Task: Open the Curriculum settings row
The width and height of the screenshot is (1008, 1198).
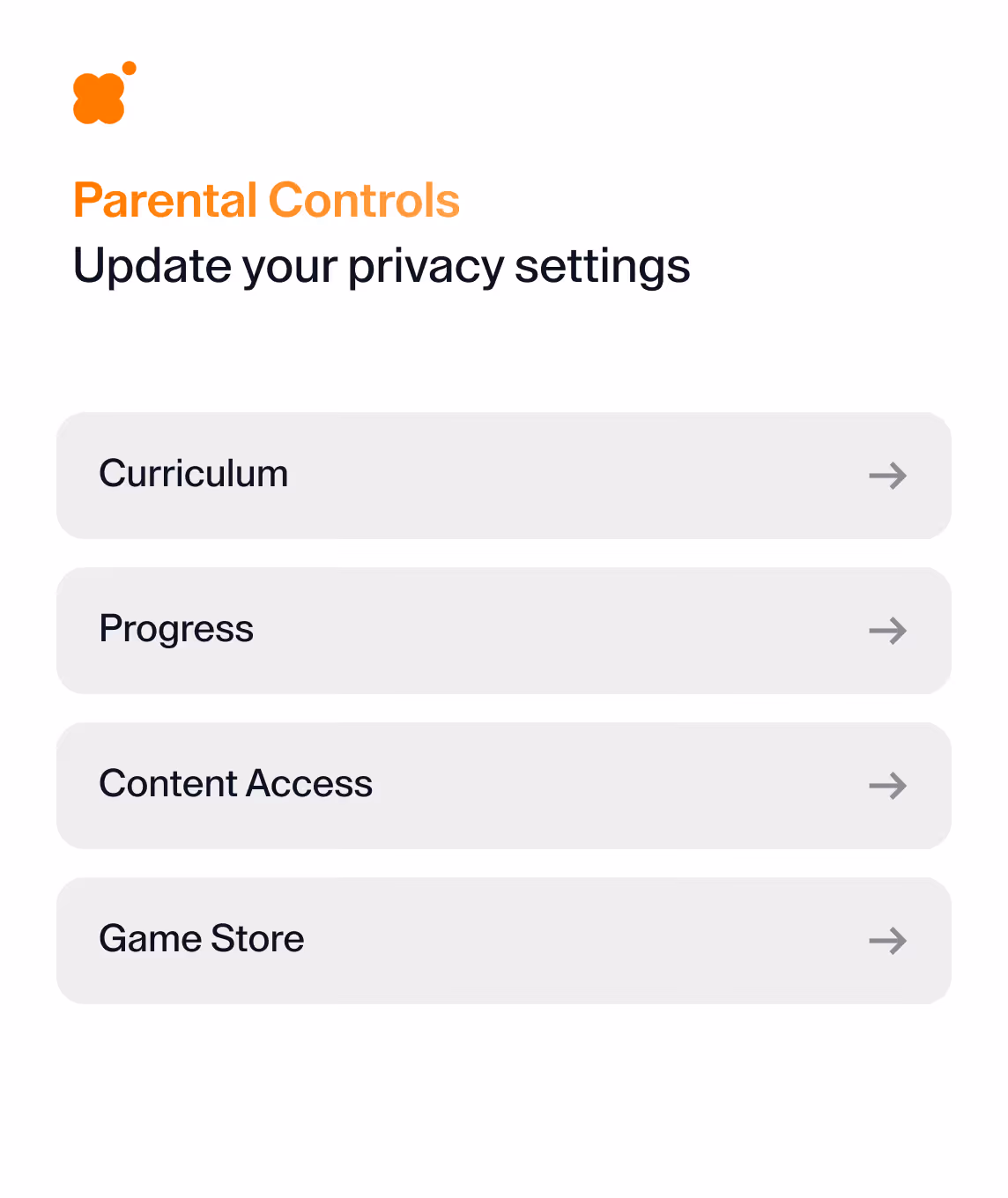Action: point(503,476)
